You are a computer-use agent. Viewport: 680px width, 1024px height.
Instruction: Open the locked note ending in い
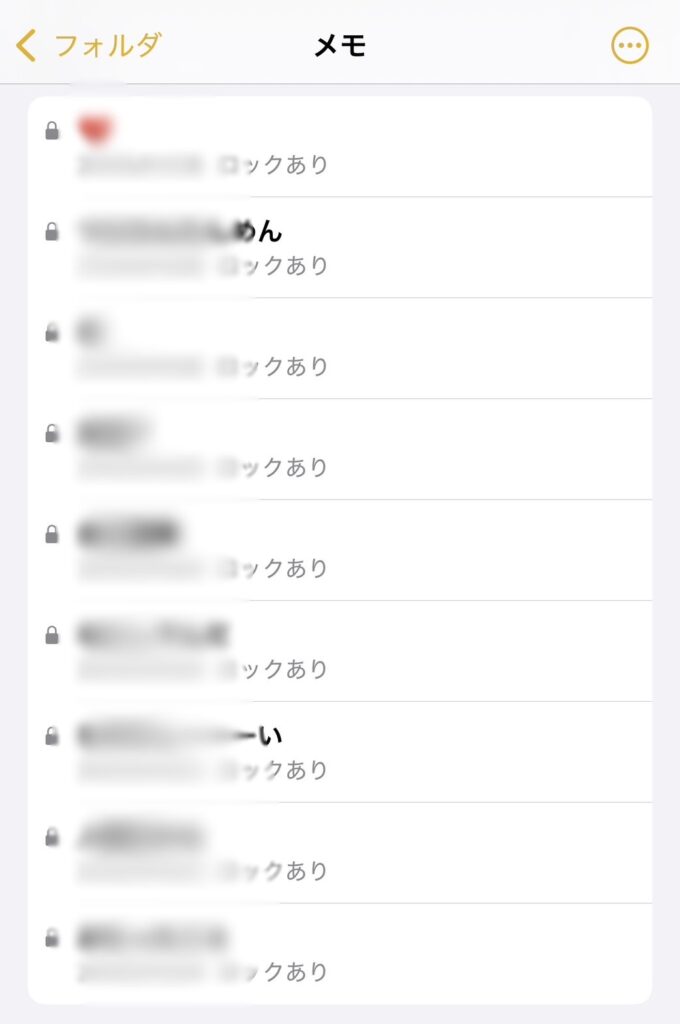[x=340, y=751]
